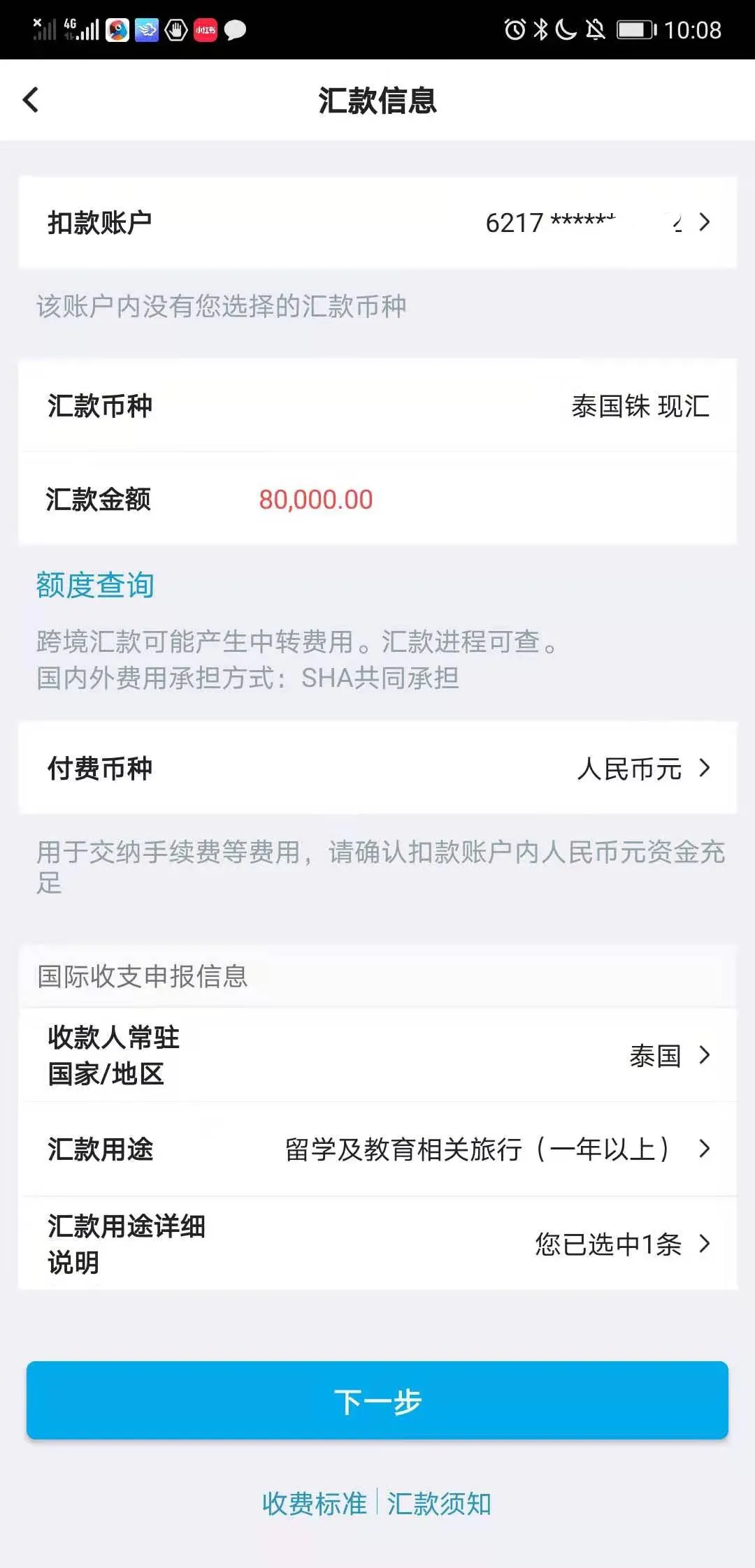Open the 额度查询 link
The width and height of the screenshot is (755, 1568).
95,586
